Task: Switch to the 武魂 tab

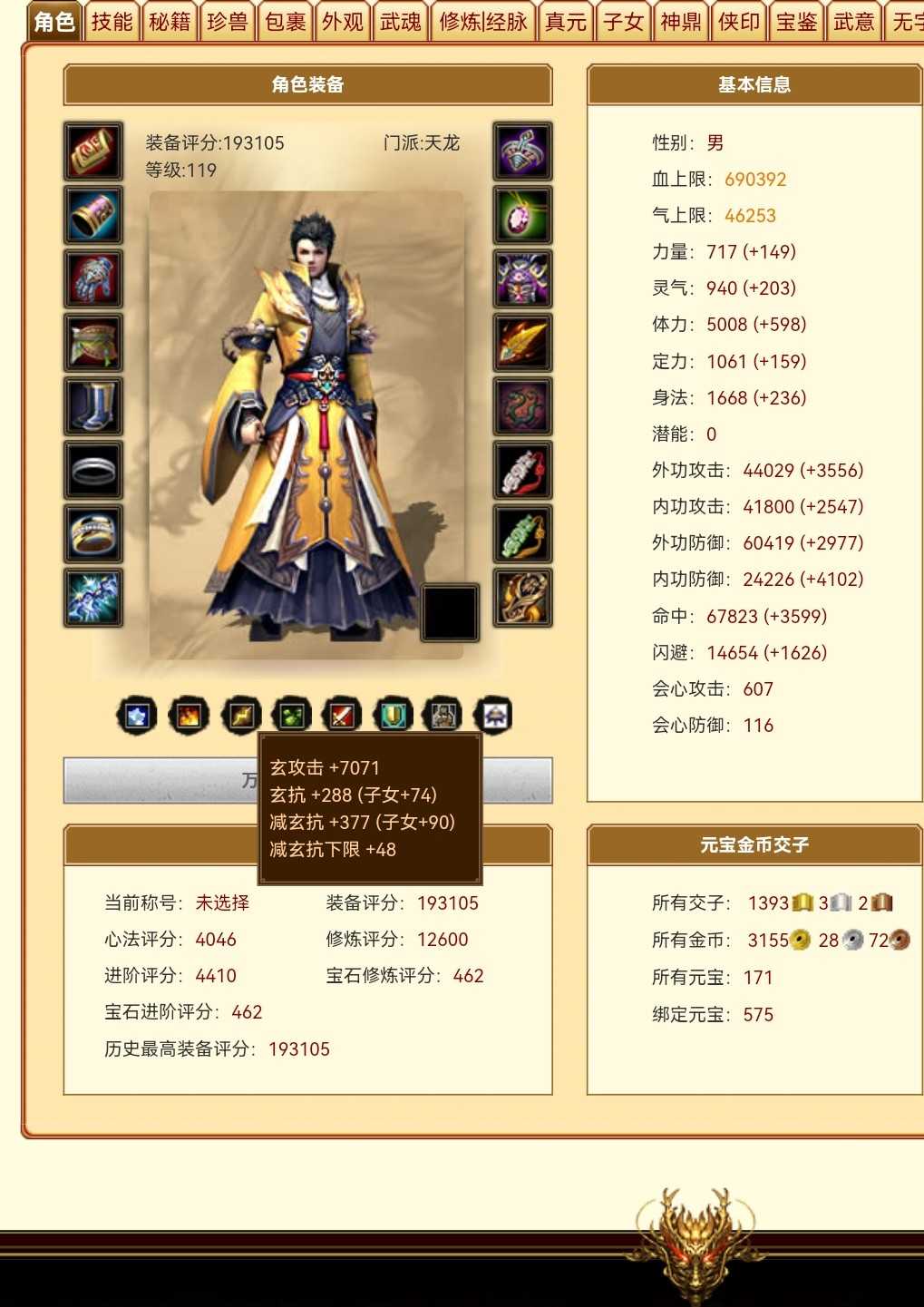Action: (x=400, y=22)
